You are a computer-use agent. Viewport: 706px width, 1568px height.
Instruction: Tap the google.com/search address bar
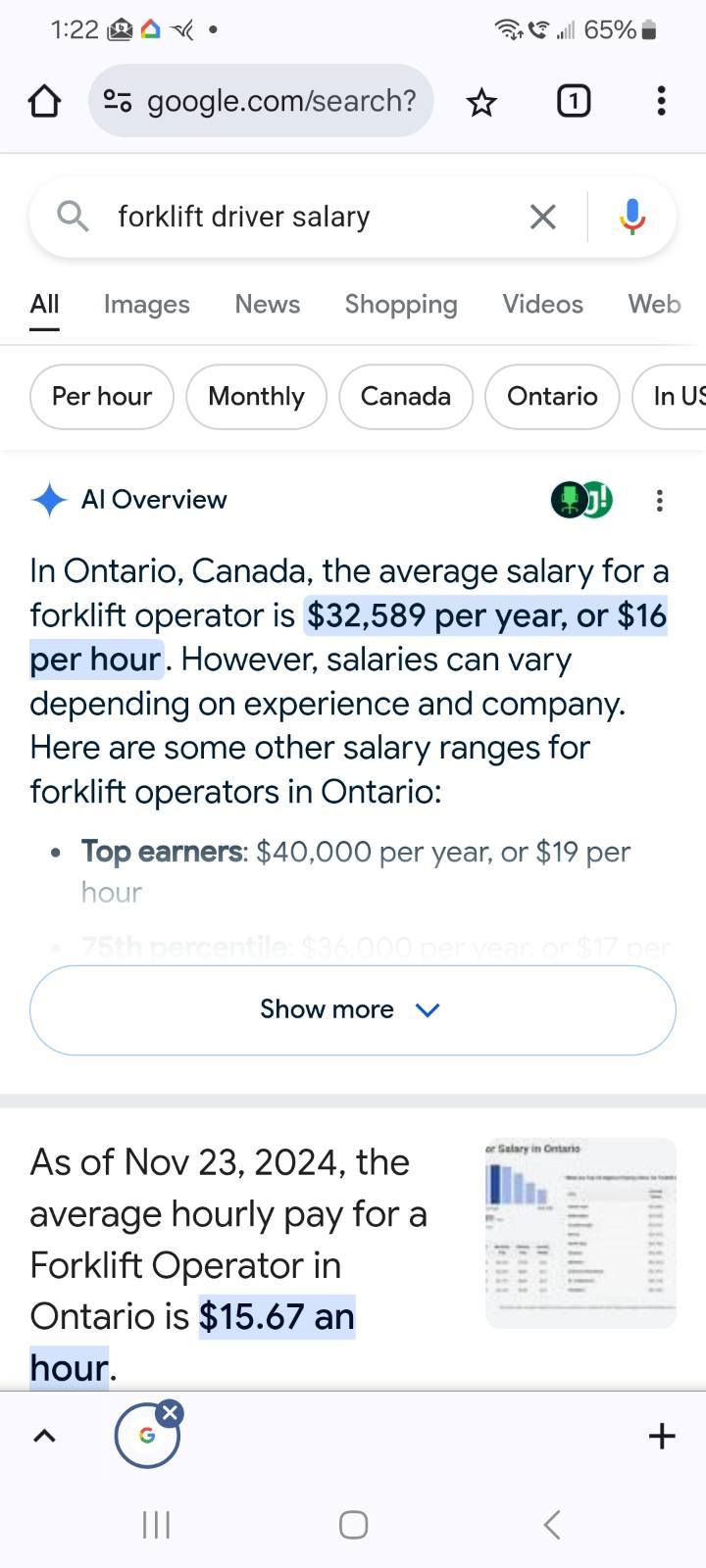(261, 101)
